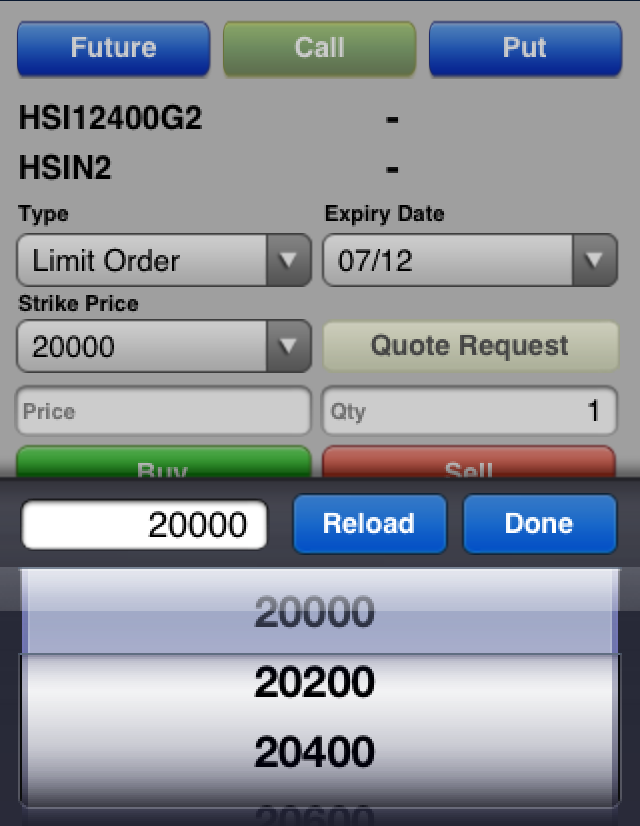Screen dimensions: 640x826
Task: Tap the picker text box showing 20000
Action: 145,525
